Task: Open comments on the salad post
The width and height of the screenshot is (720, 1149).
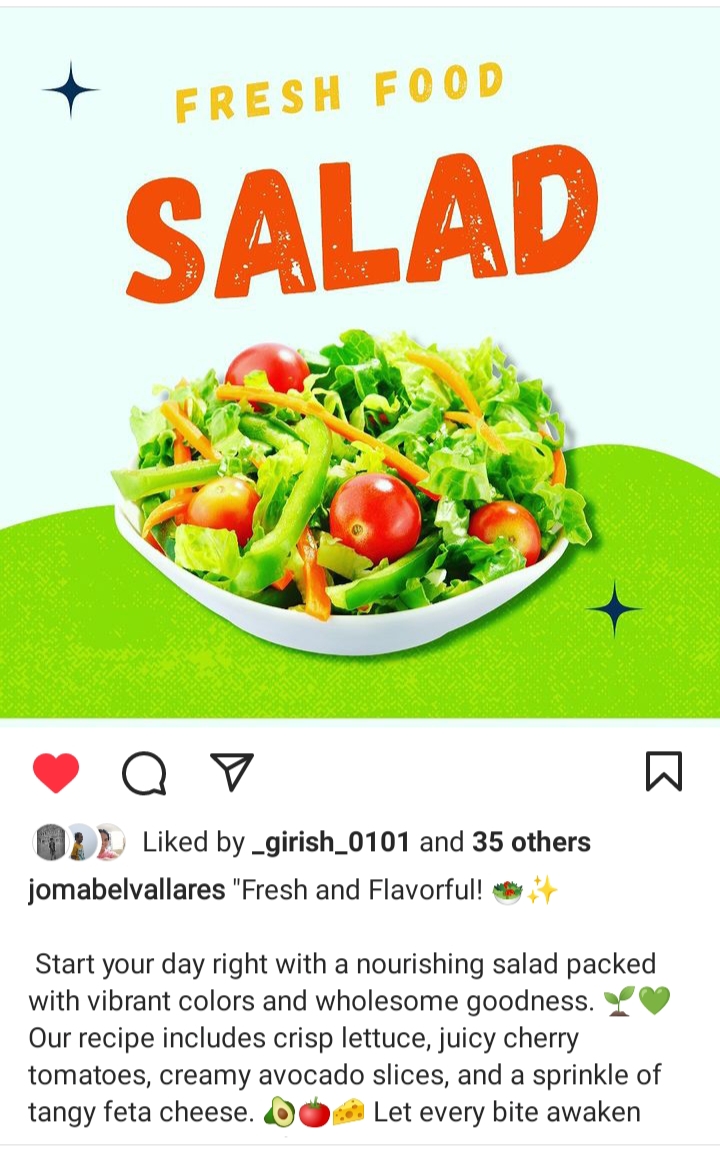Action: [144, 773]
